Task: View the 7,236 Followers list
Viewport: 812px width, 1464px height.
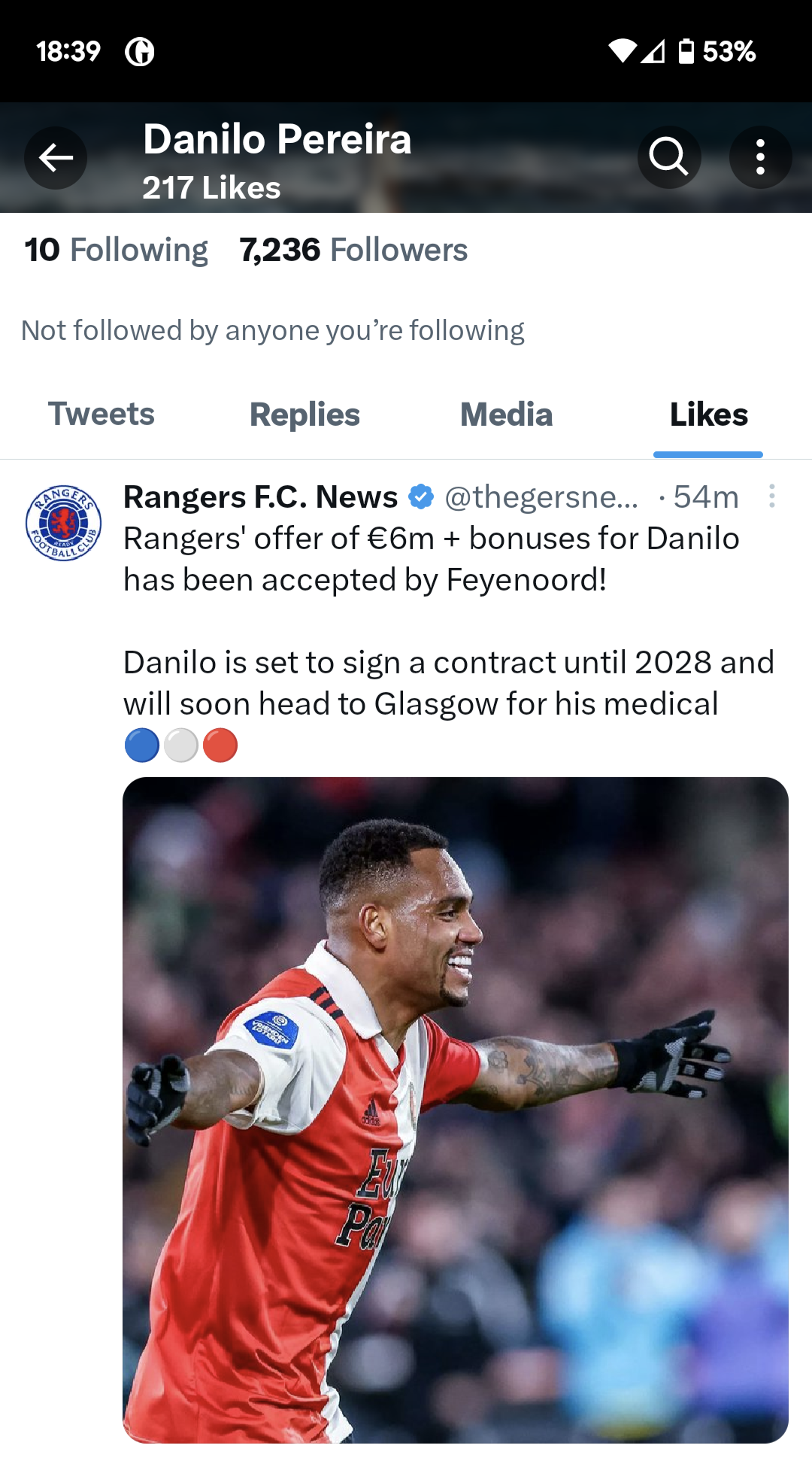Action: [353, 250]
